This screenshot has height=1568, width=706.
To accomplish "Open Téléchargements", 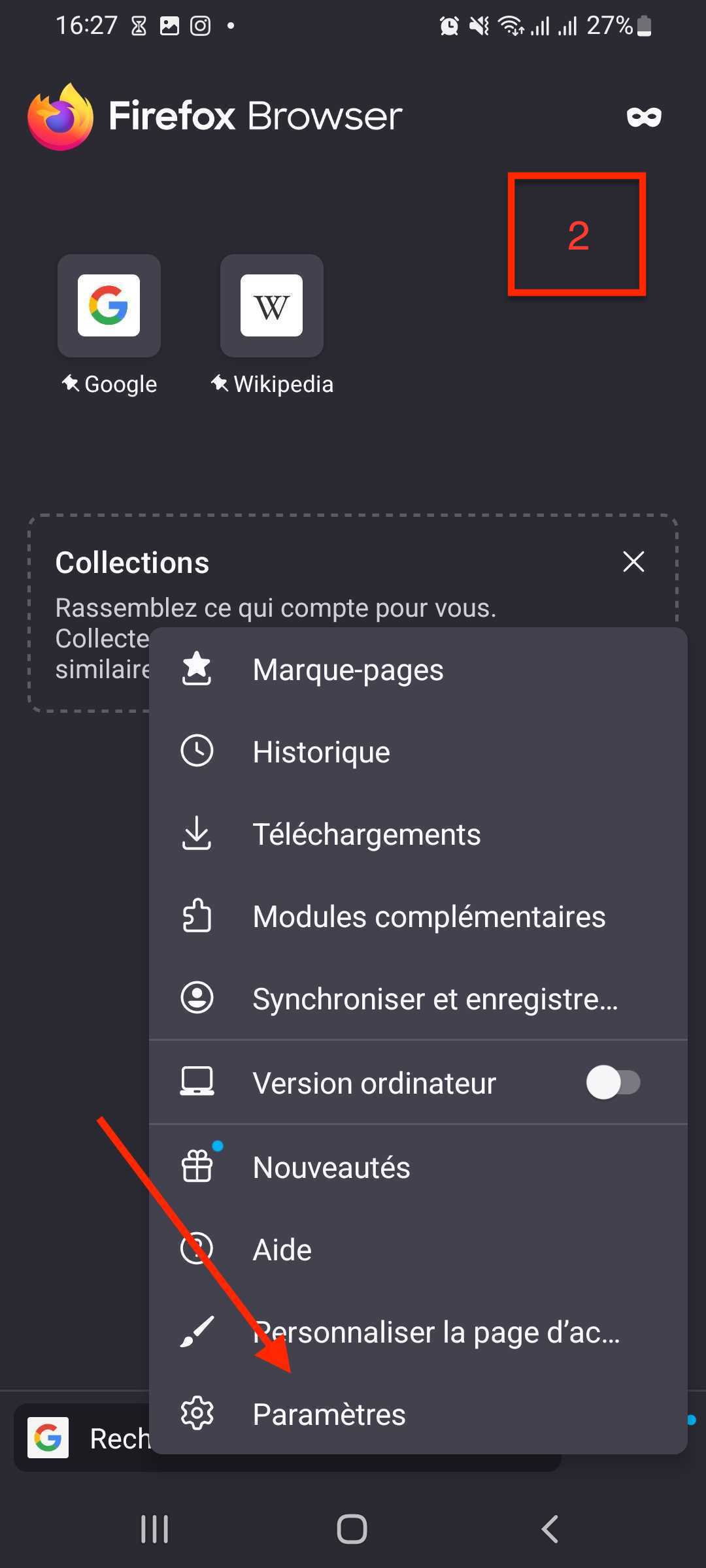I will [x=418, y=834].
